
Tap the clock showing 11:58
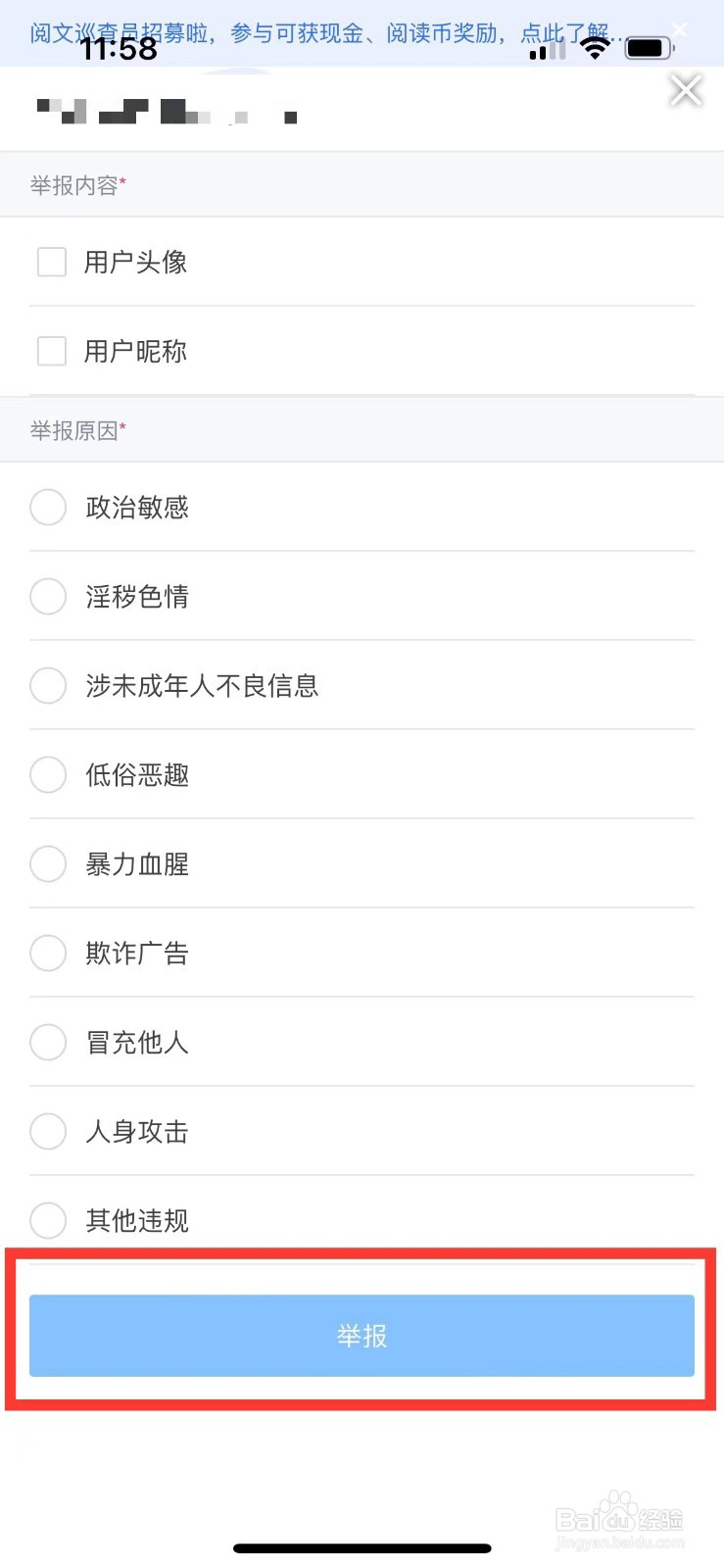(x=120, y=47)
